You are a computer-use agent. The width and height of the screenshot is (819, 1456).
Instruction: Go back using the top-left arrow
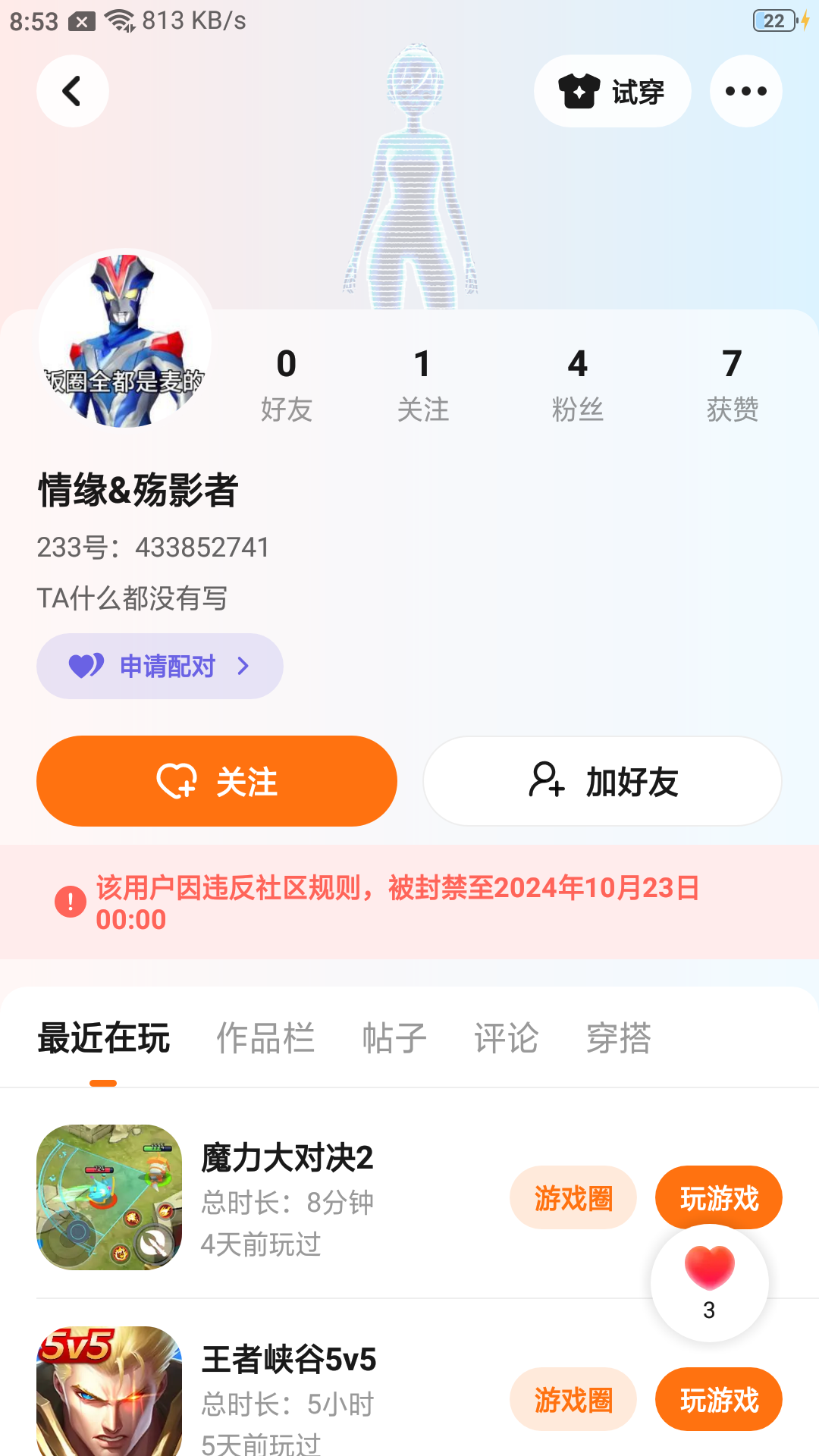click(72, 91)
